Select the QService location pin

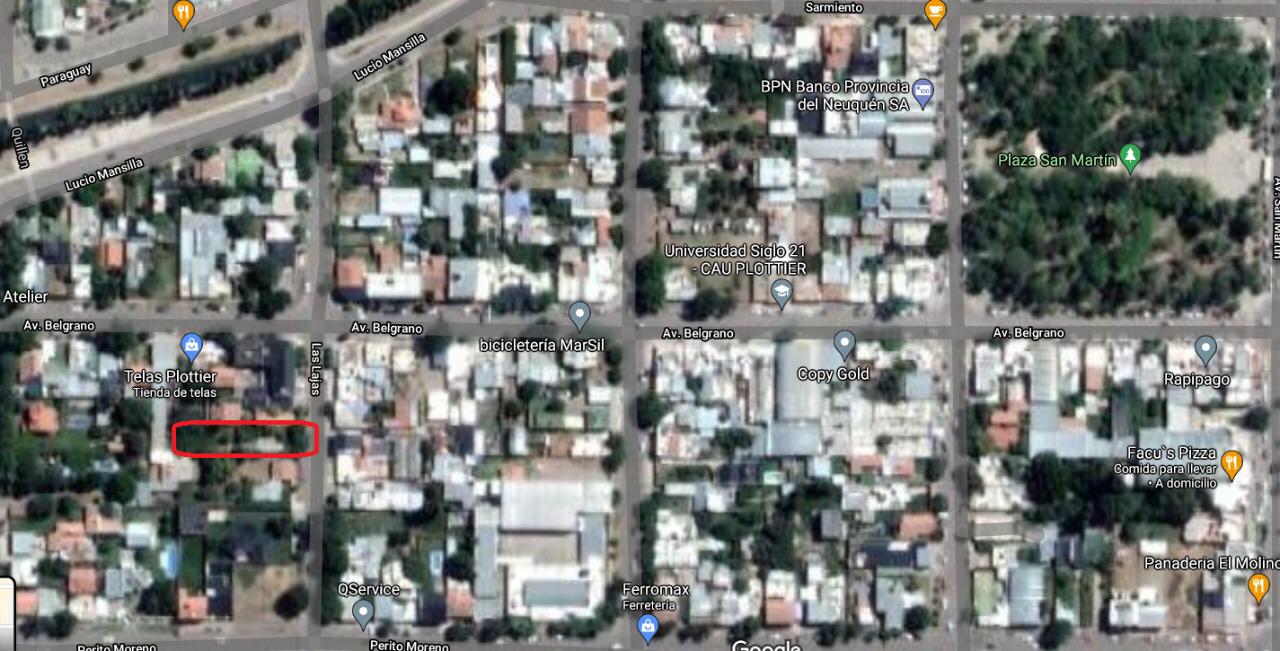[x=363, y=612]
